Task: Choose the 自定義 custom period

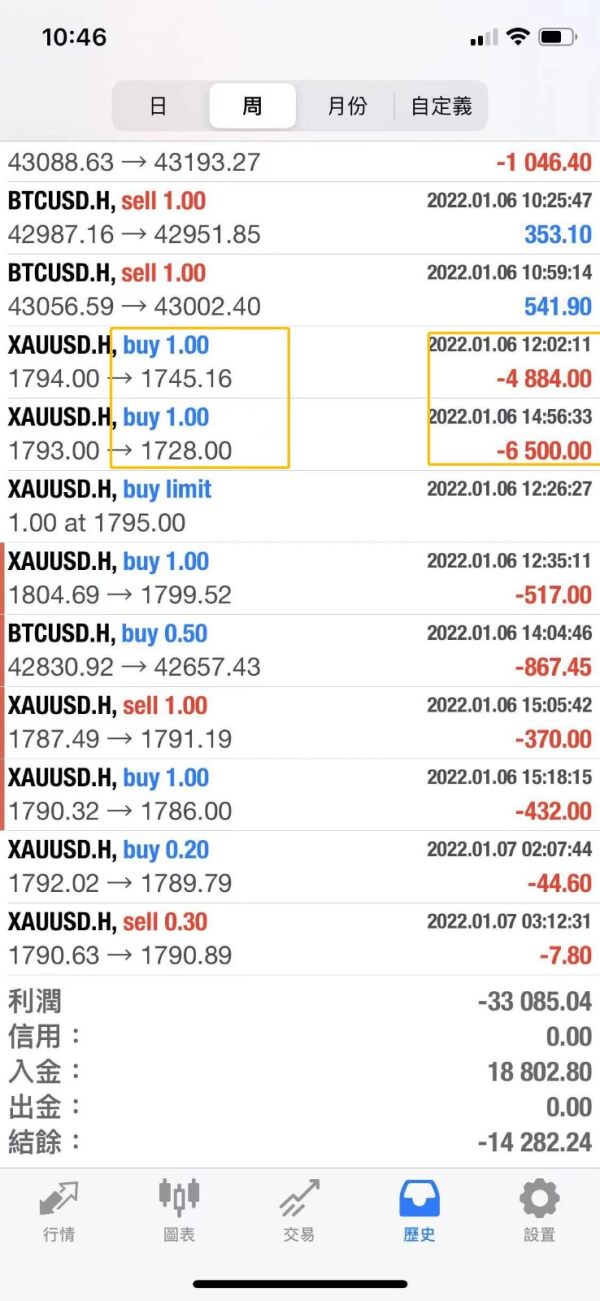Action: (441, 106)
